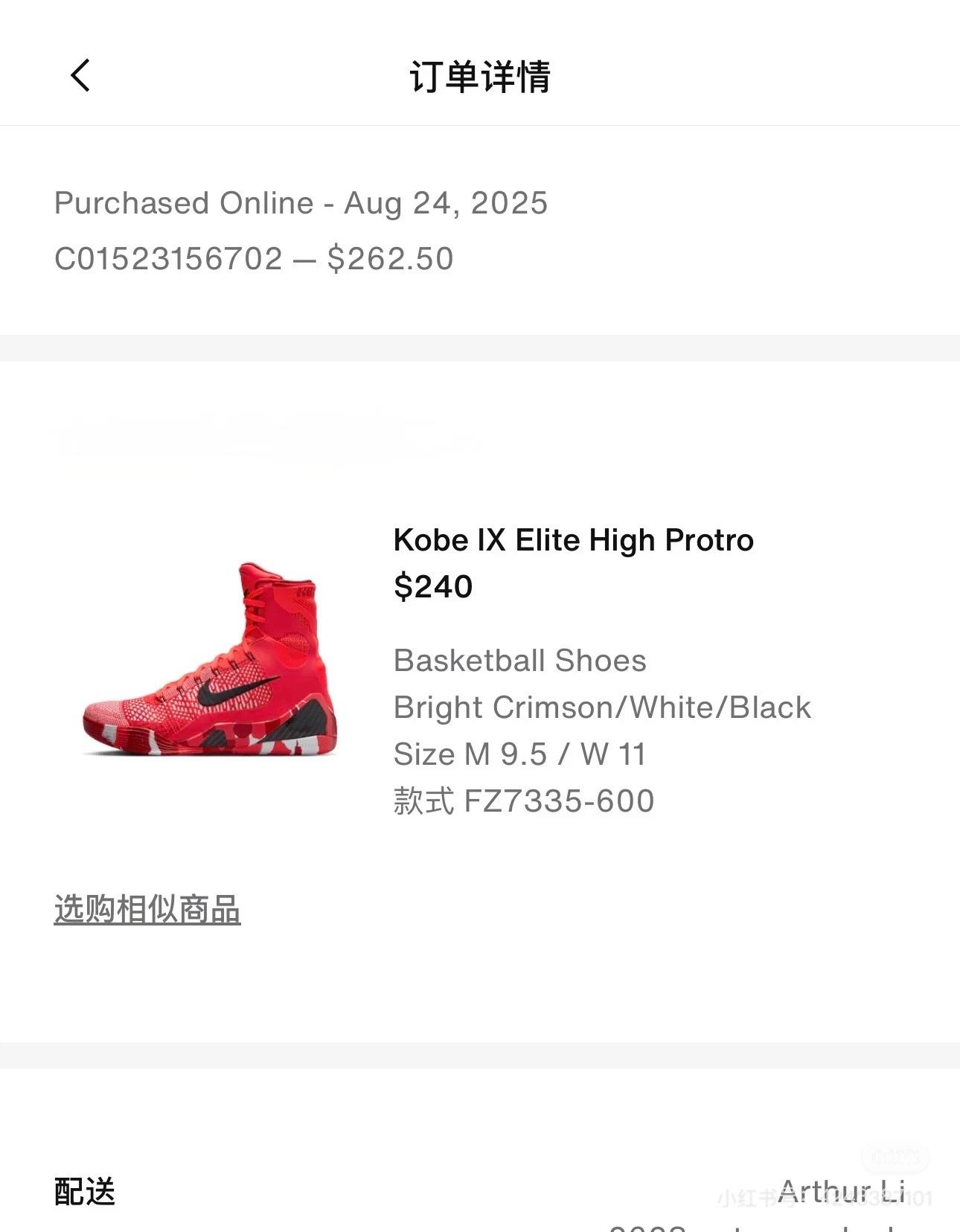Collapse the Purchased Online order summary
Screen dimensions: 960x1232
click(301, 202)
